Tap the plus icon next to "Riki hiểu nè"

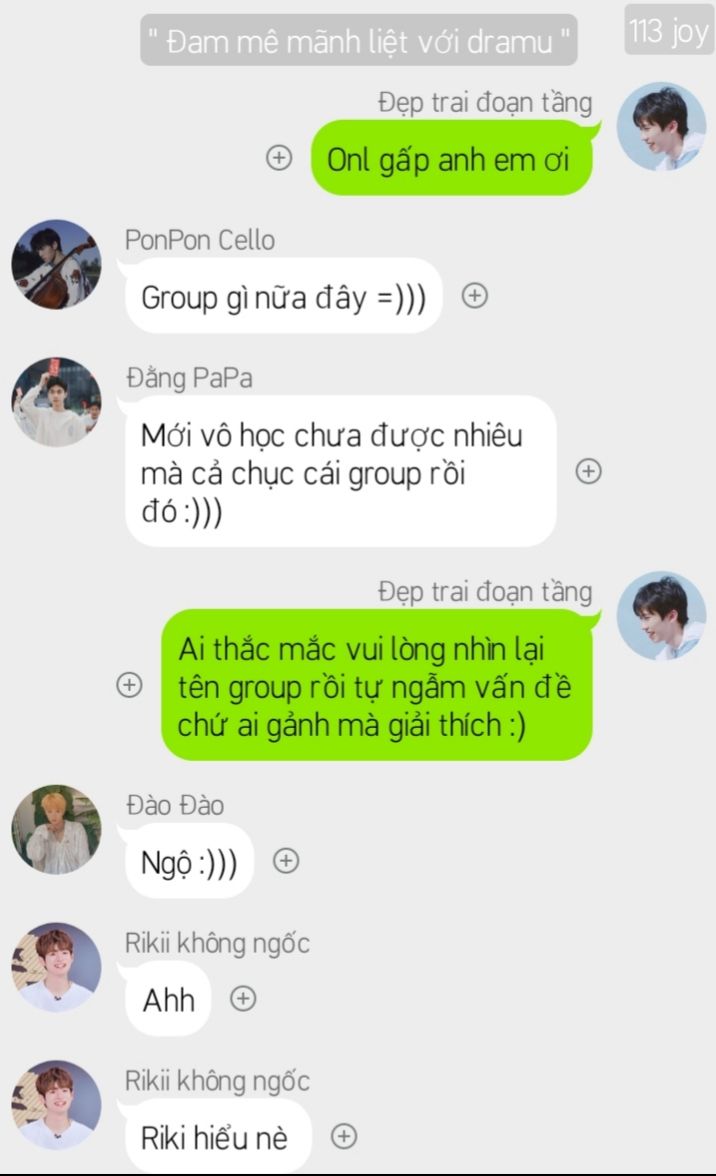[344, 1136]
